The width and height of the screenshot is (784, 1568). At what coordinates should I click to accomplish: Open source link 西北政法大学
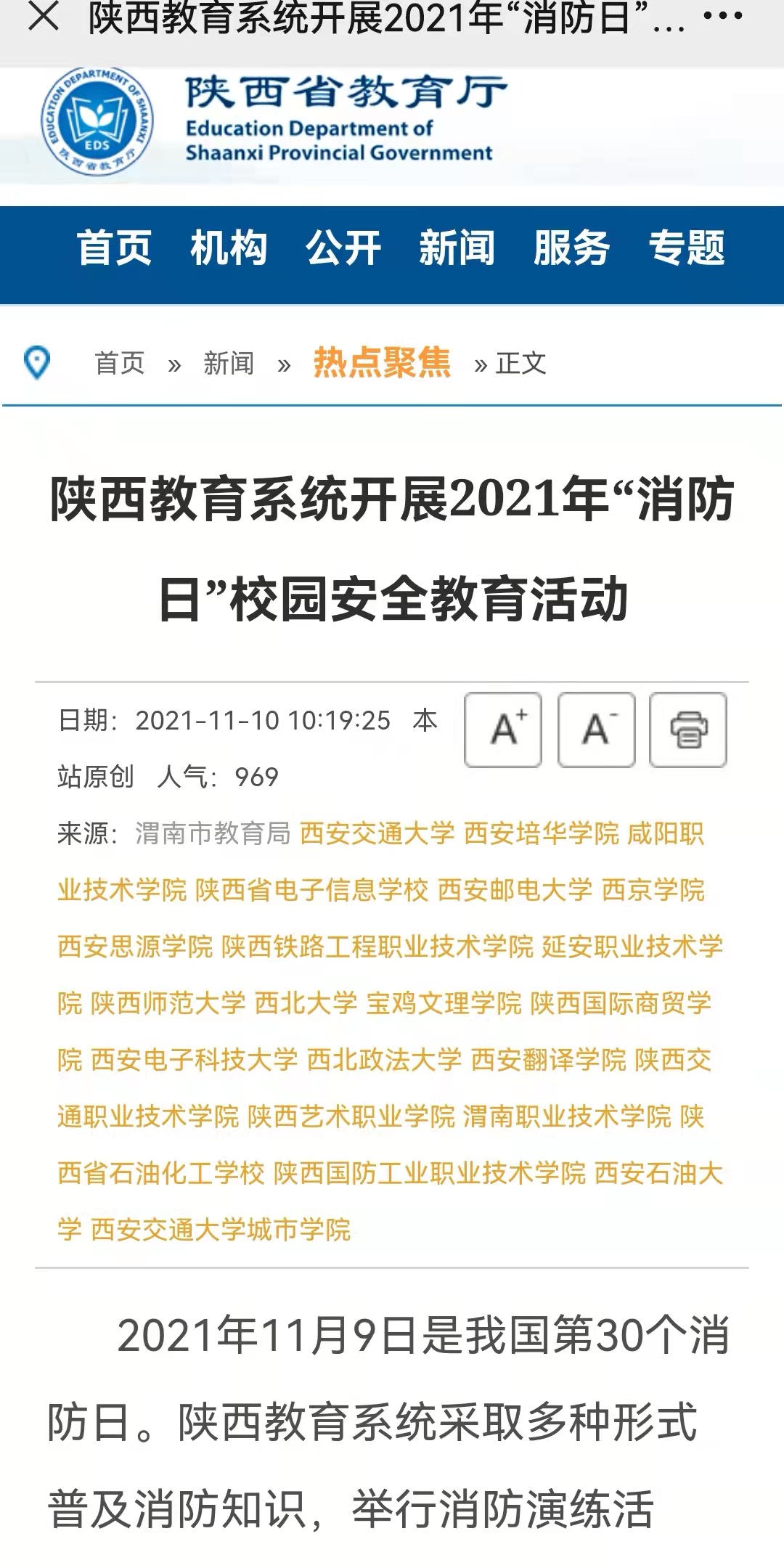tap(384, 1060)
